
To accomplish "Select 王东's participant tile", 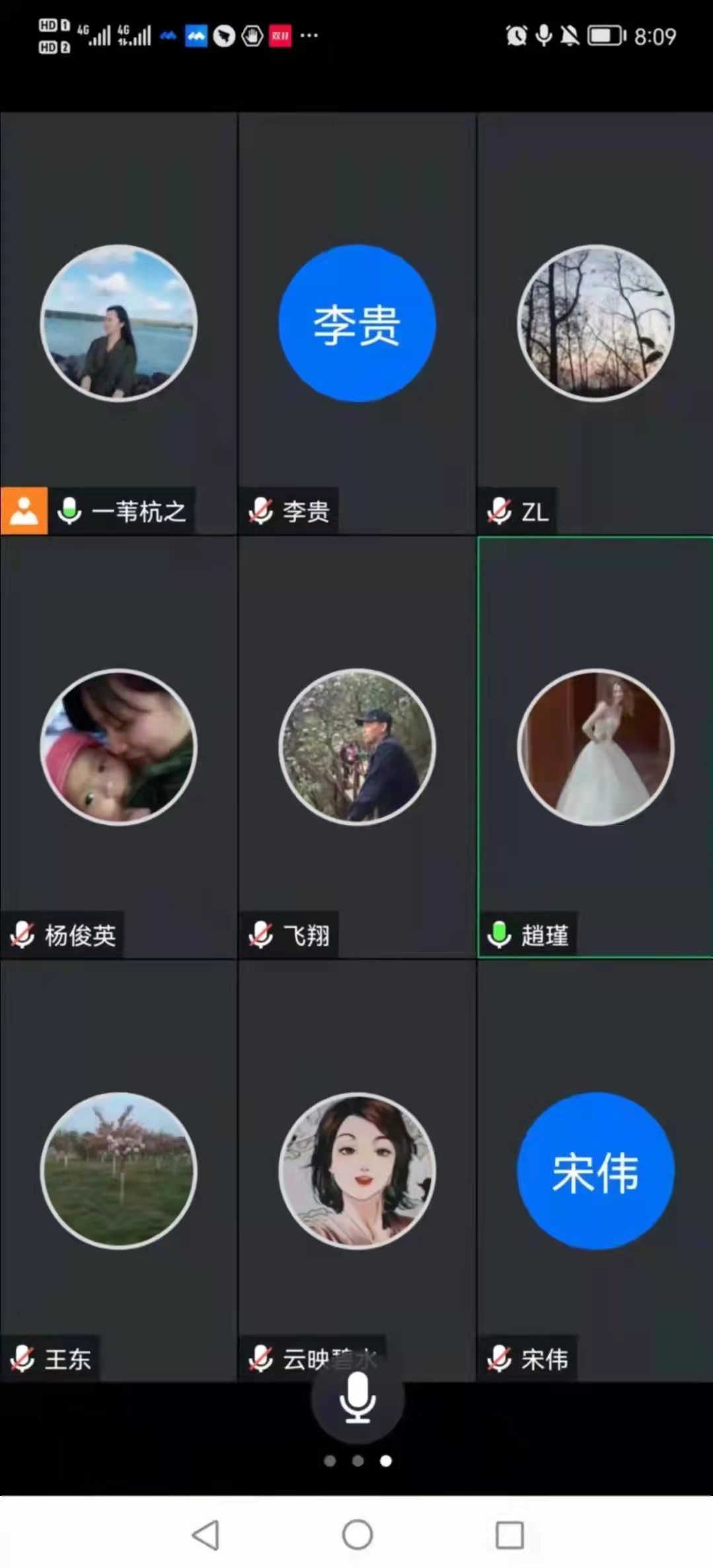I will [119, 1170].
